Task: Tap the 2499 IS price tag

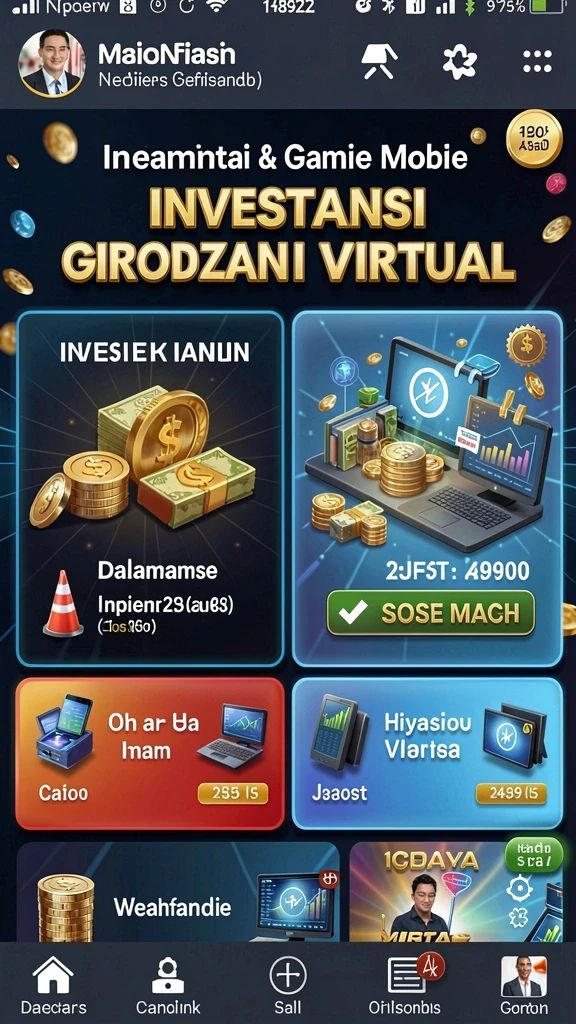Action: (x=511, y=793)
